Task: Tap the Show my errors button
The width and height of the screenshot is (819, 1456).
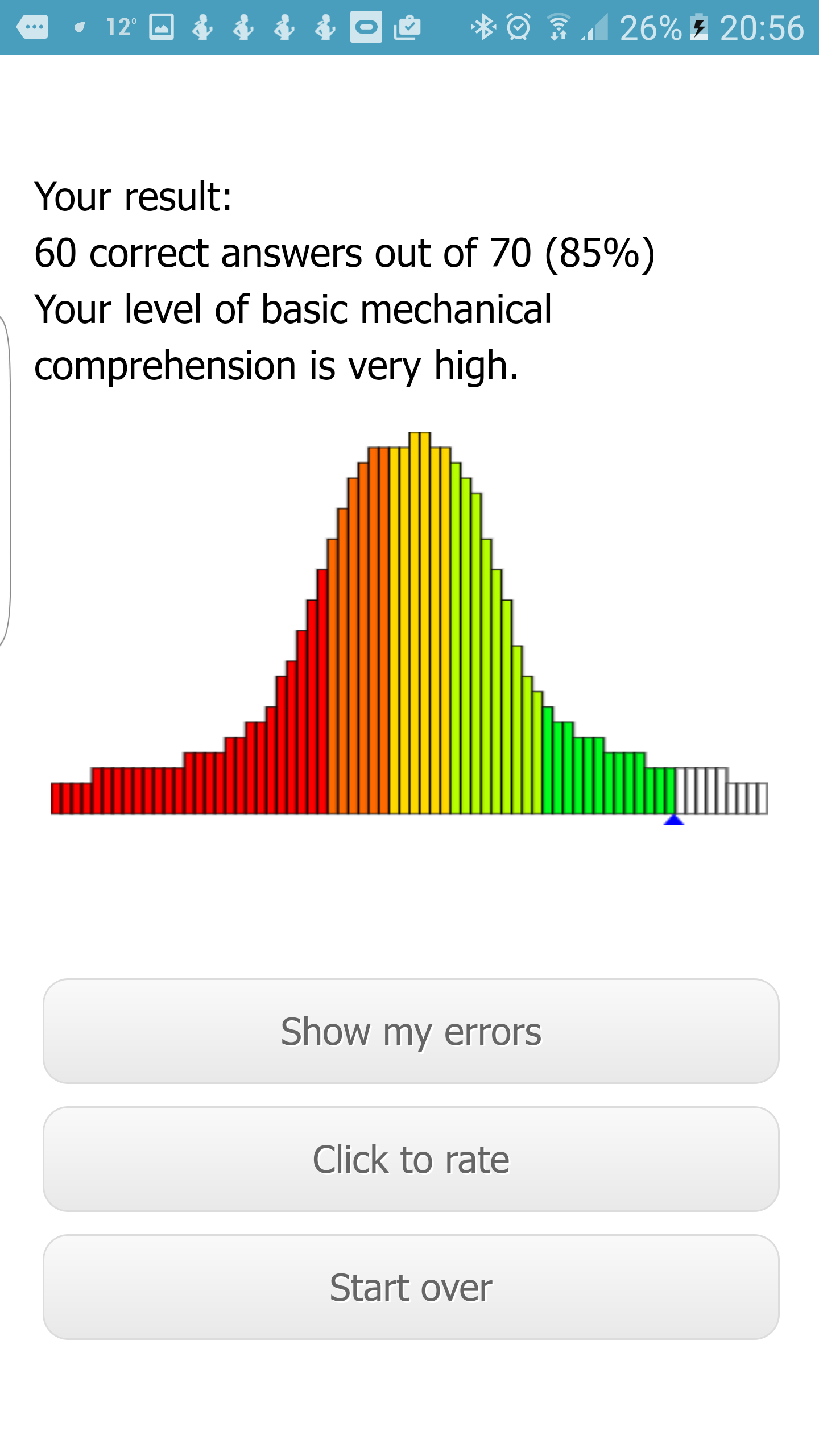Action: (x=411, y=1031)
